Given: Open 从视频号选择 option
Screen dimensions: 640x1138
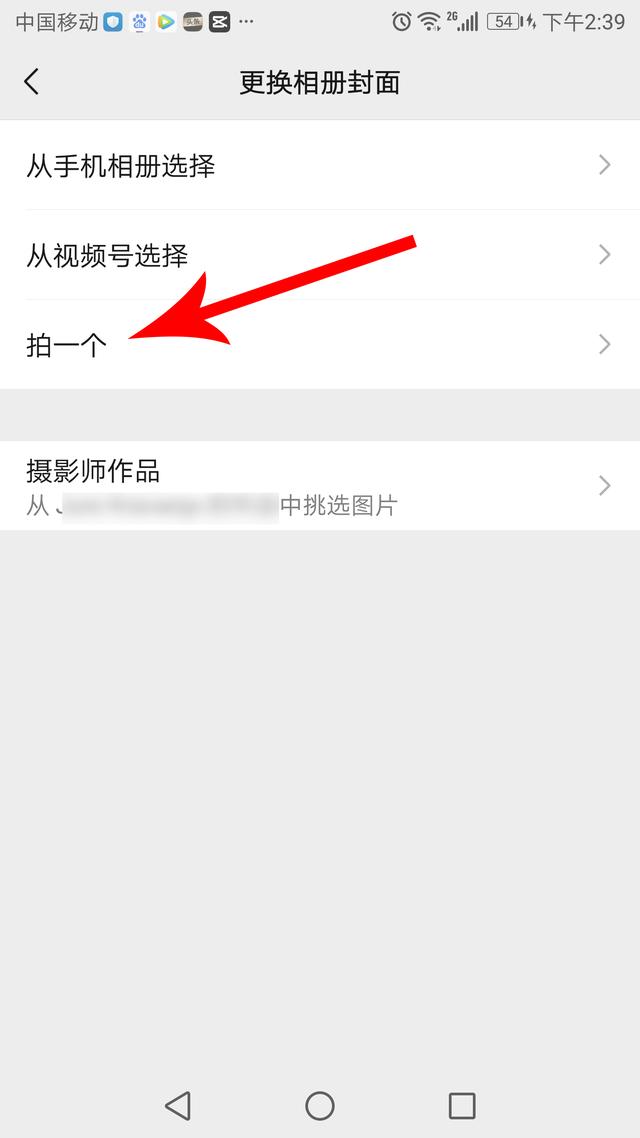Looking at the screenshot, I should (320, 255).
